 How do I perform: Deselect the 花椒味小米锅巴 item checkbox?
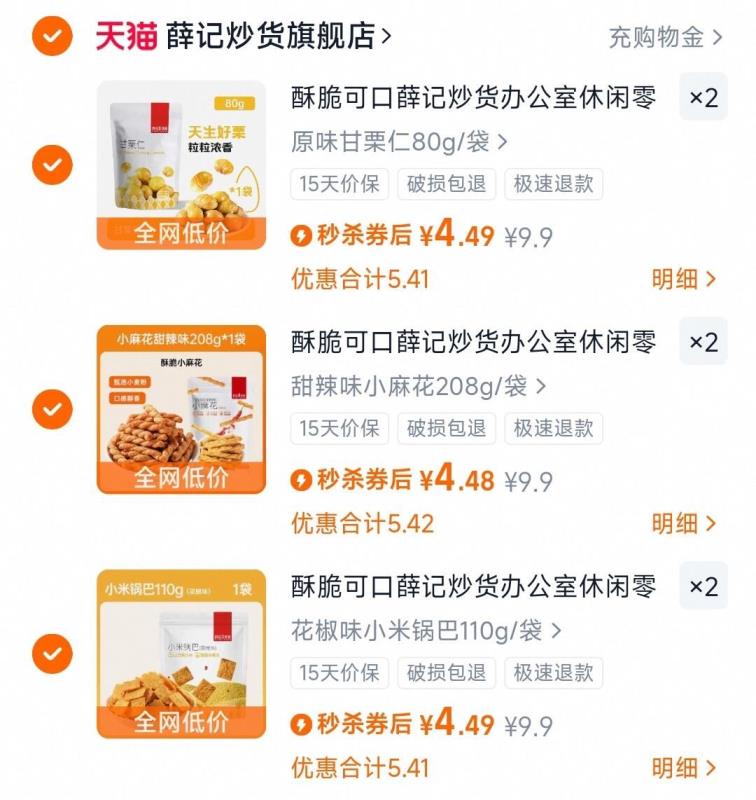point(52,654)
